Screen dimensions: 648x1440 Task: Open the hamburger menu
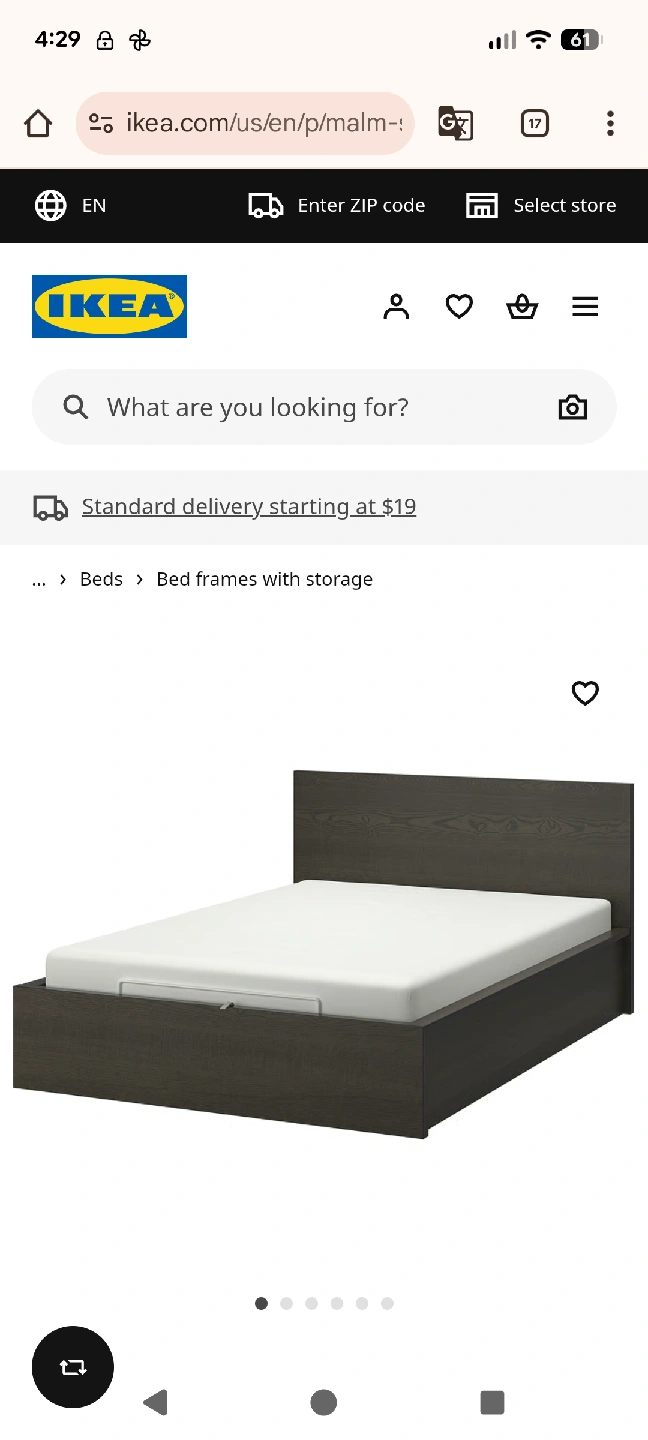click(585, 307)
